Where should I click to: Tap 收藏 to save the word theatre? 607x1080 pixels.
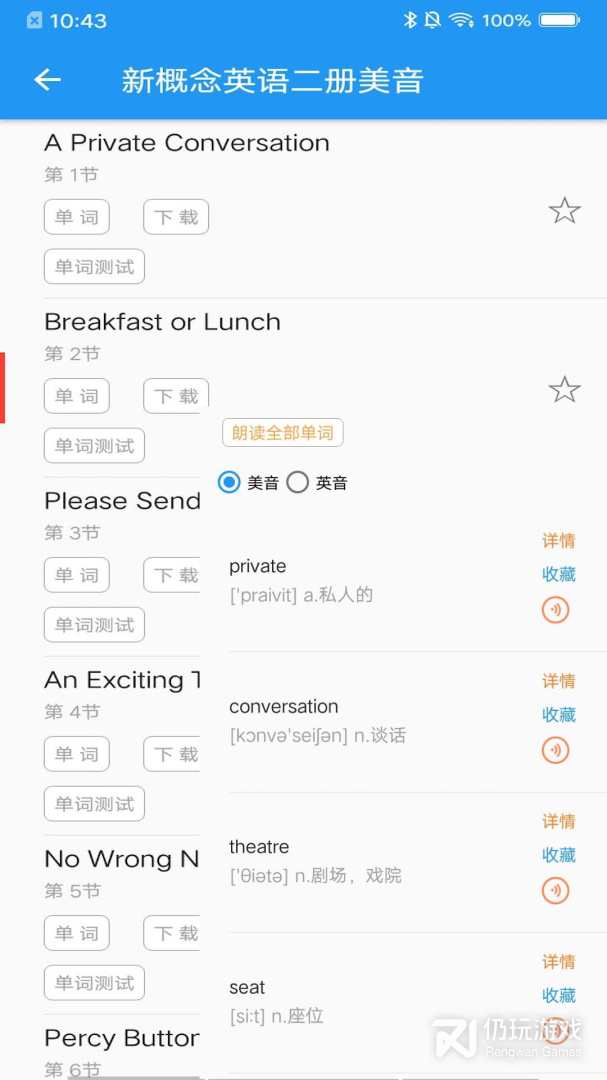coord(559,855)
